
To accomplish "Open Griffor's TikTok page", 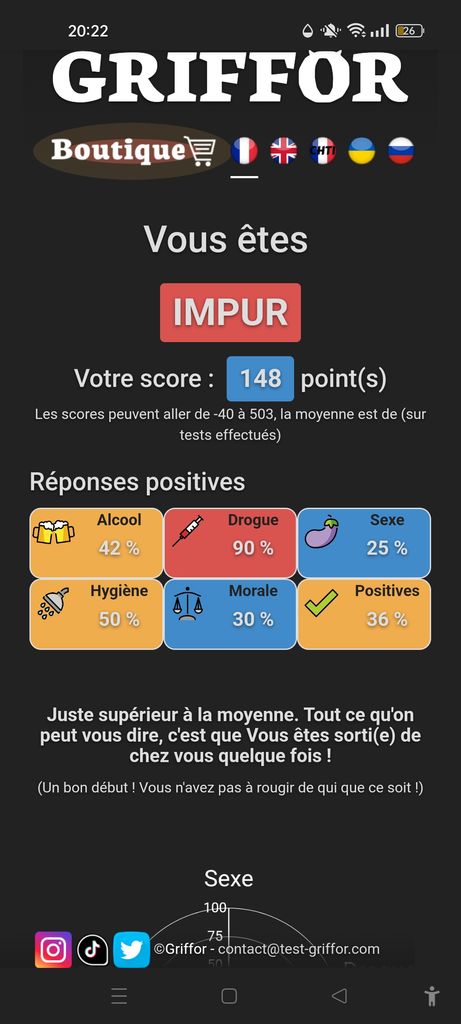I will click(x=93, y=950).
